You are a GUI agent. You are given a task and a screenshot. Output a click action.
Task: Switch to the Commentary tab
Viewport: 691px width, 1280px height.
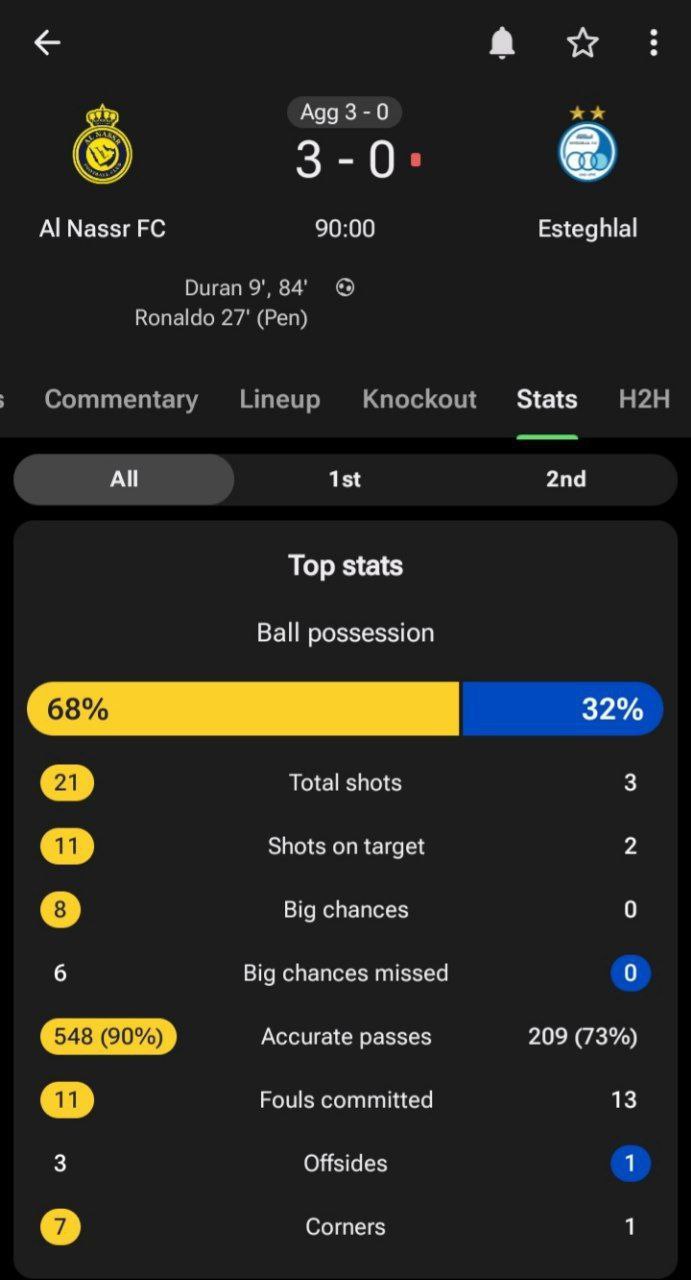[121, 399]
